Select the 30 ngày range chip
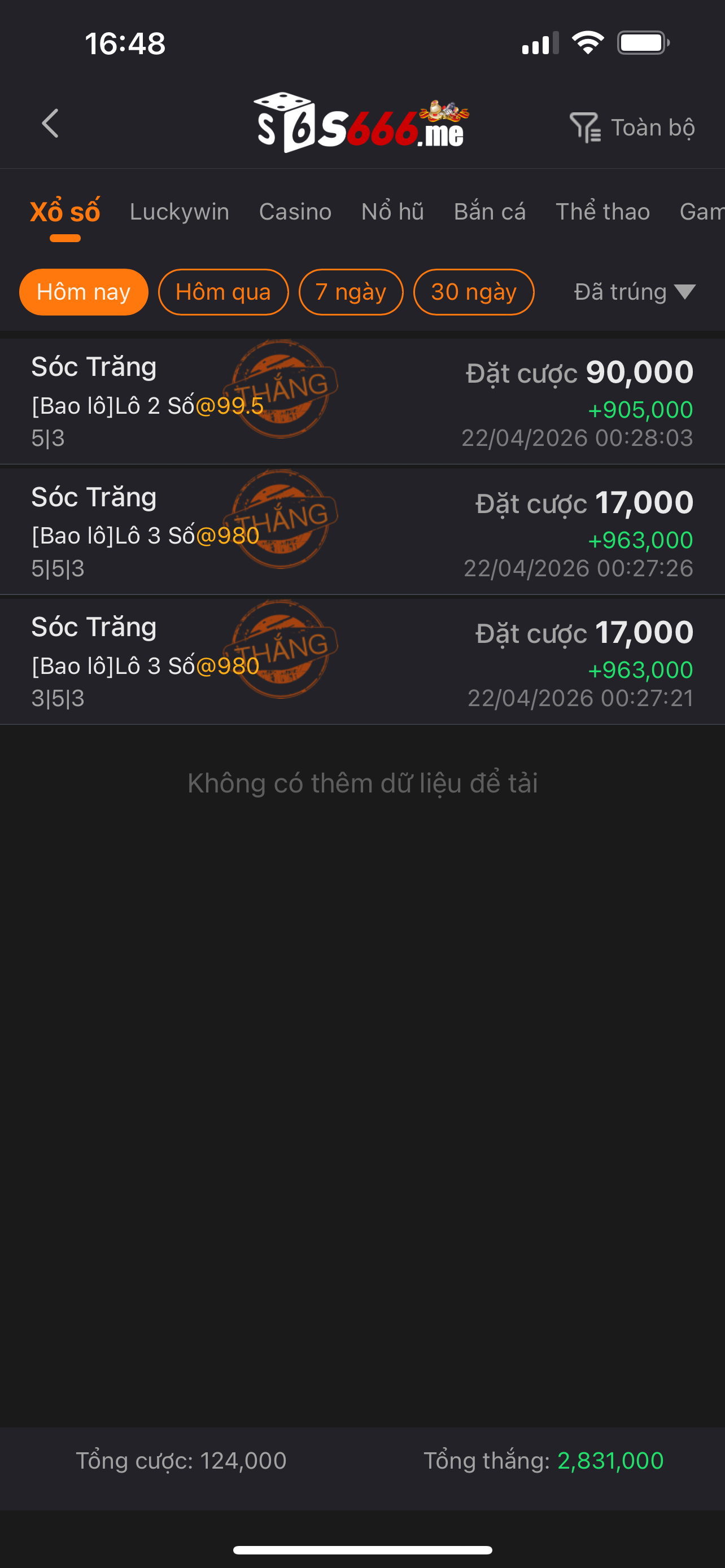 [474, 292]
